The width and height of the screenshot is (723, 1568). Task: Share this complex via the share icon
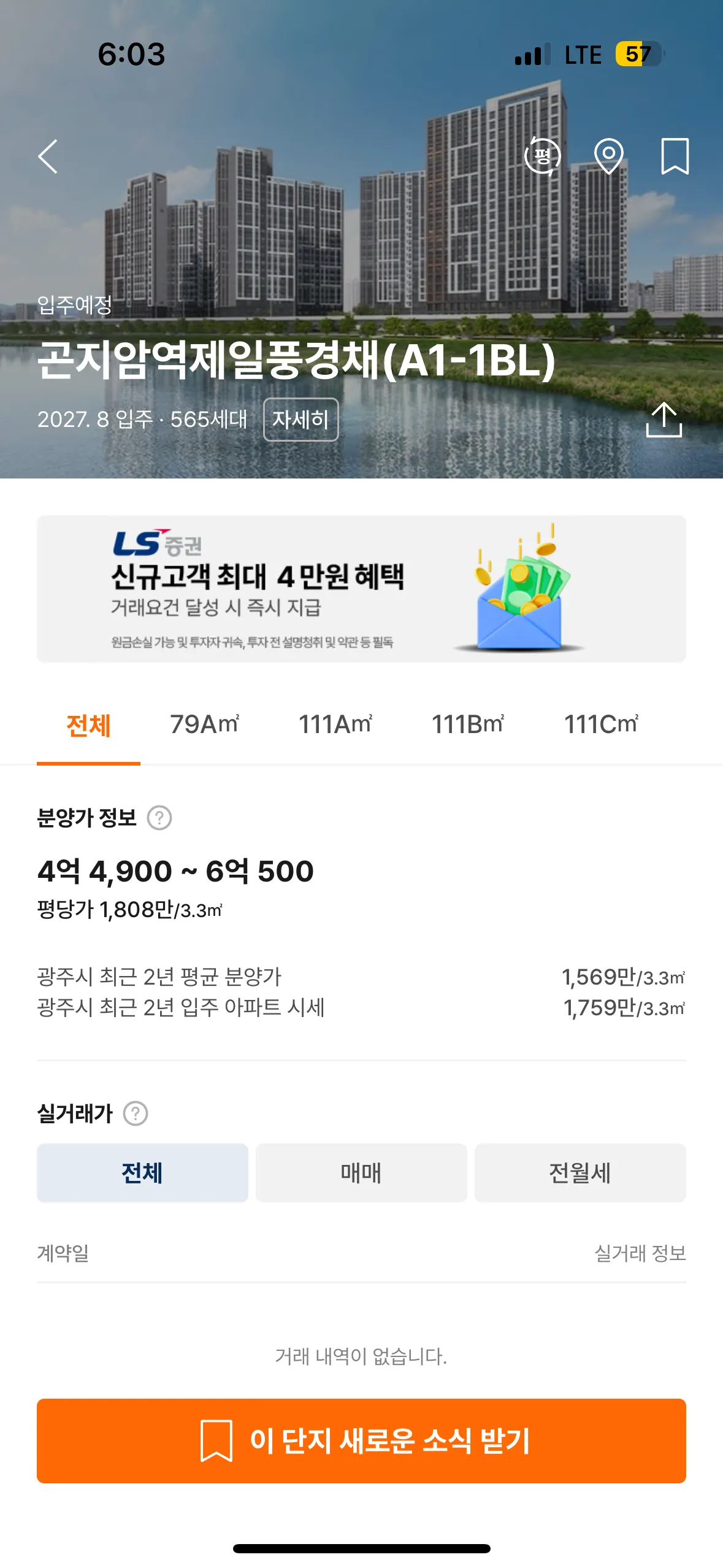tap(664, 420)
